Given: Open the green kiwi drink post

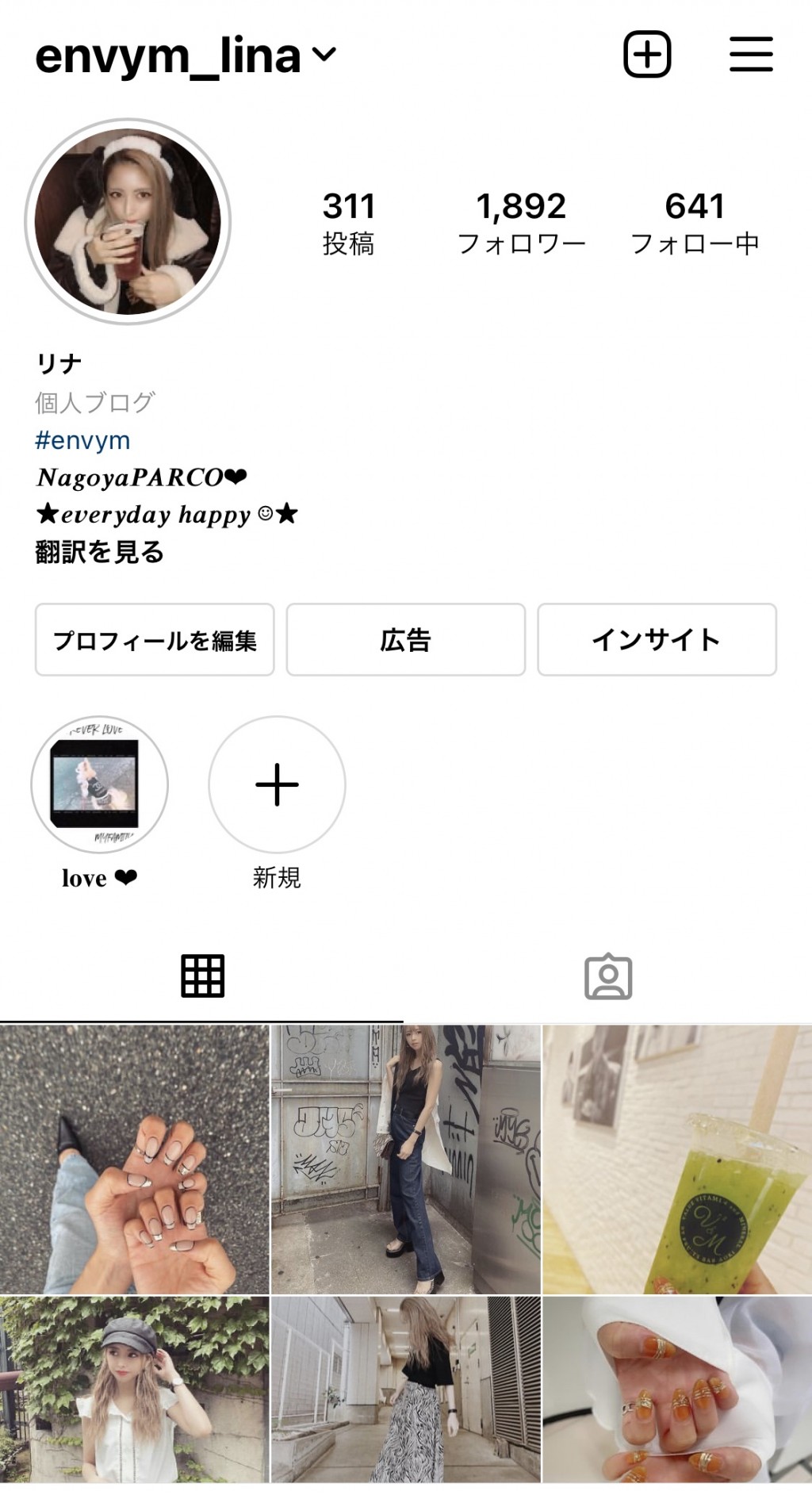Looking at the screenshot, I should point(676,1159).
